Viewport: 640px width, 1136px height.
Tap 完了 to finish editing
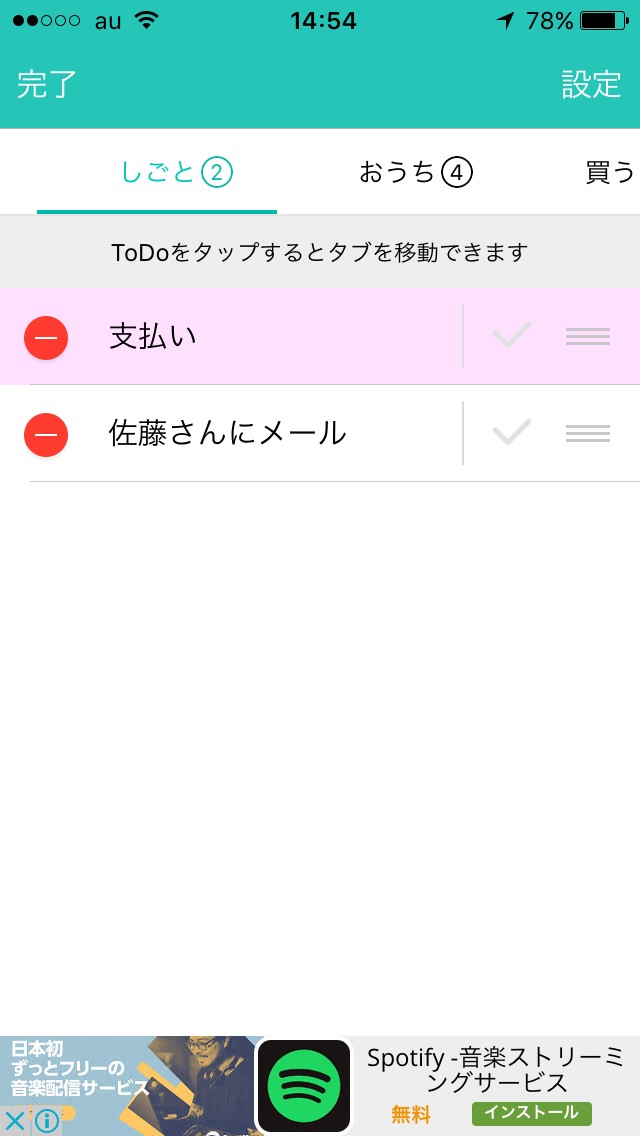(x=46, y=85)
